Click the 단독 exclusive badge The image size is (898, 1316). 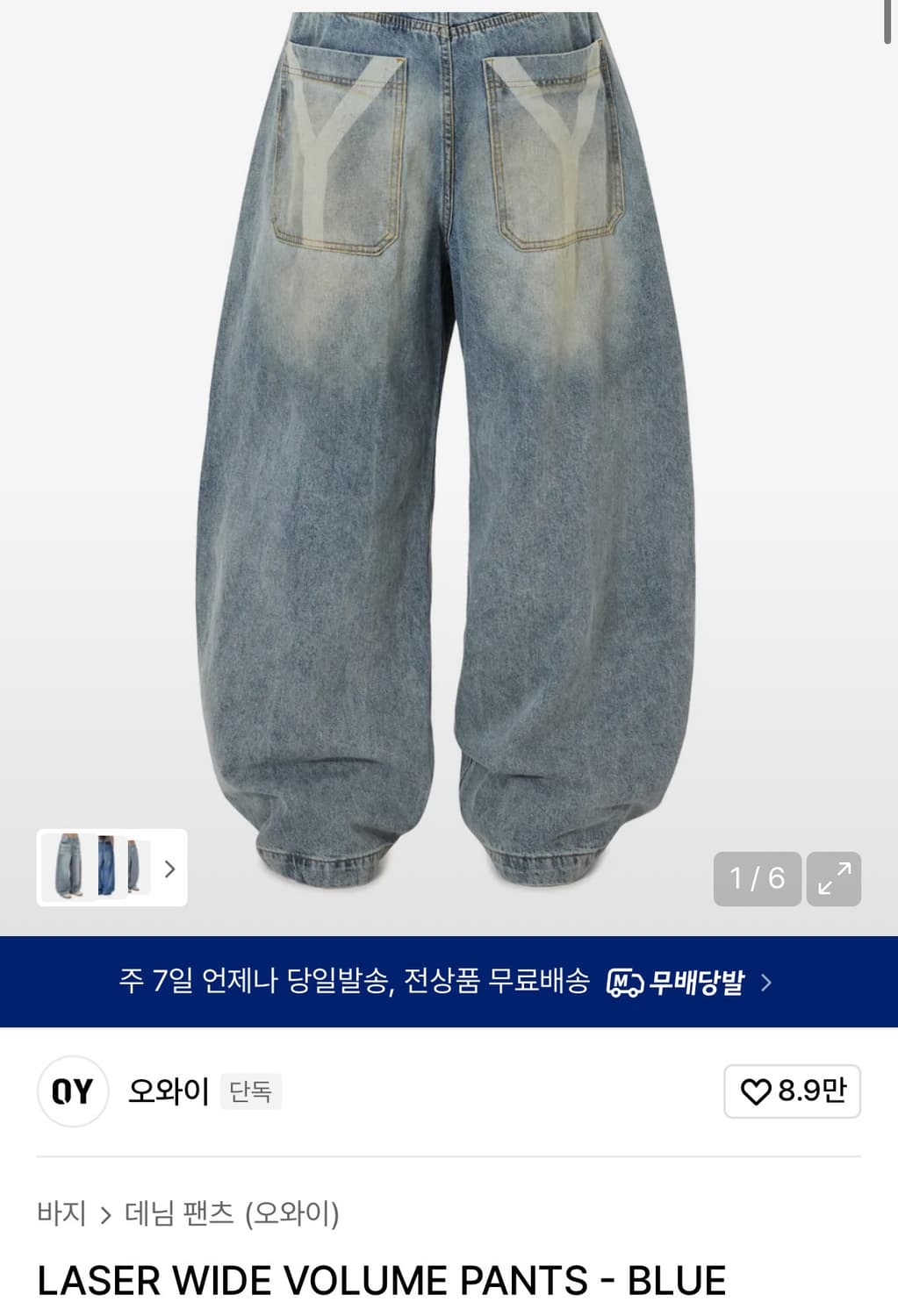pyautogui.click(x=250, y=1091)
